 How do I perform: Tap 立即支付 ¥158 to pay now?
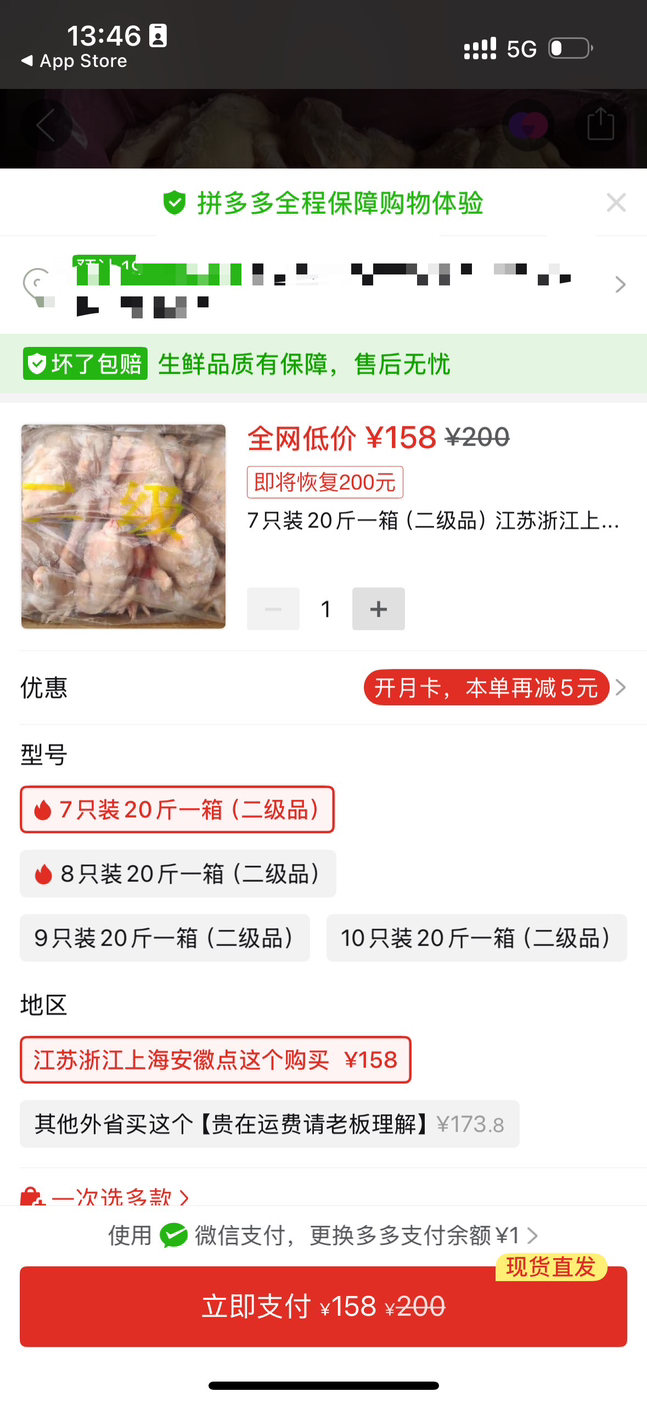click(323, 1306)
